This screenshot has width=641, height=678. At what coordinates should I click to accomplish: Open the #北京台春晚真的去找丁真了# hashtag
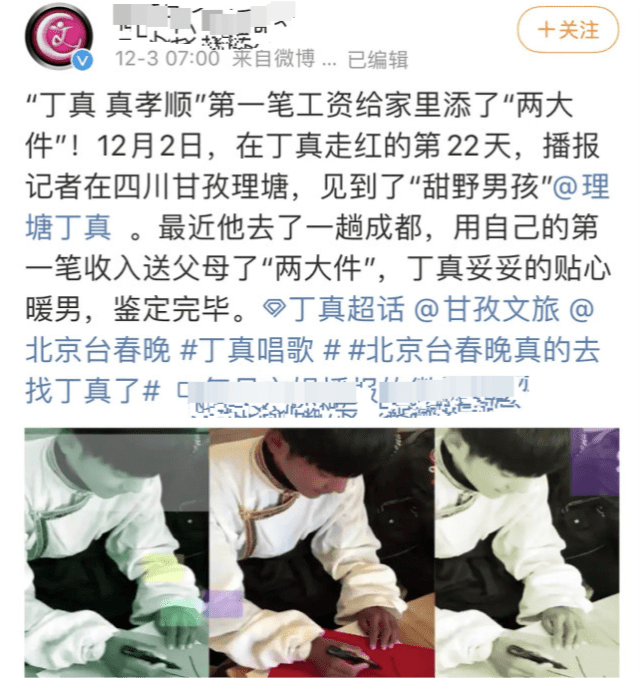click(x=470, y=349)
